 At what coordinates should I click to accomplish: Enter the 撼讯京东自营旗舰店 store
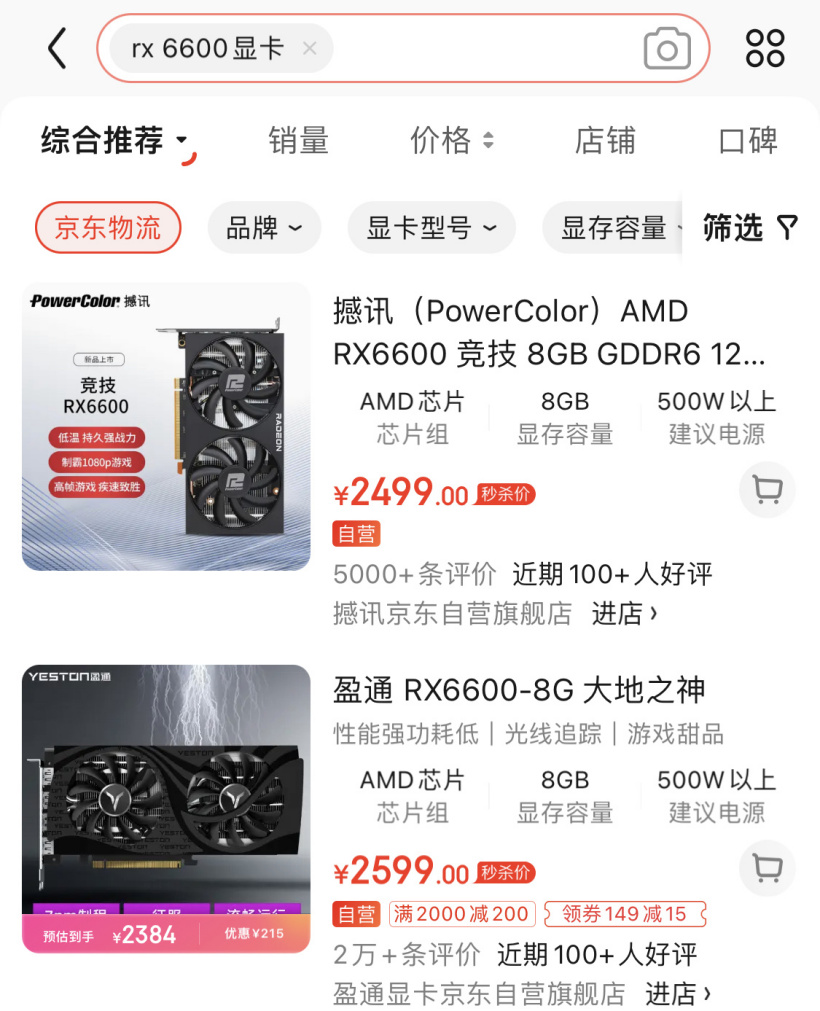[x=624, y=613]
